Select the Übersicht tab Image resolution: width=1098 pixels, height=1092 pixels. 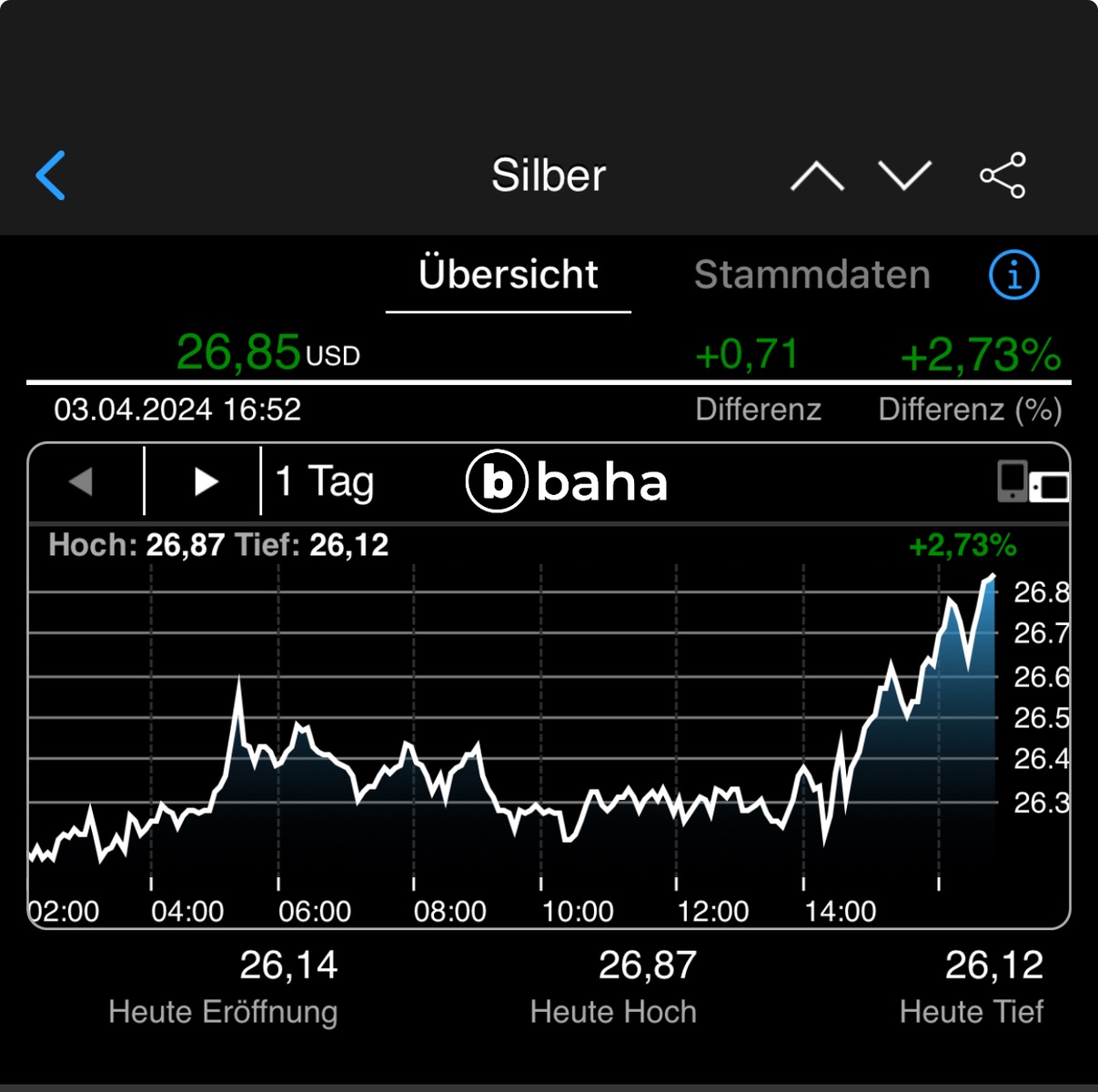(x=509, y=275)
